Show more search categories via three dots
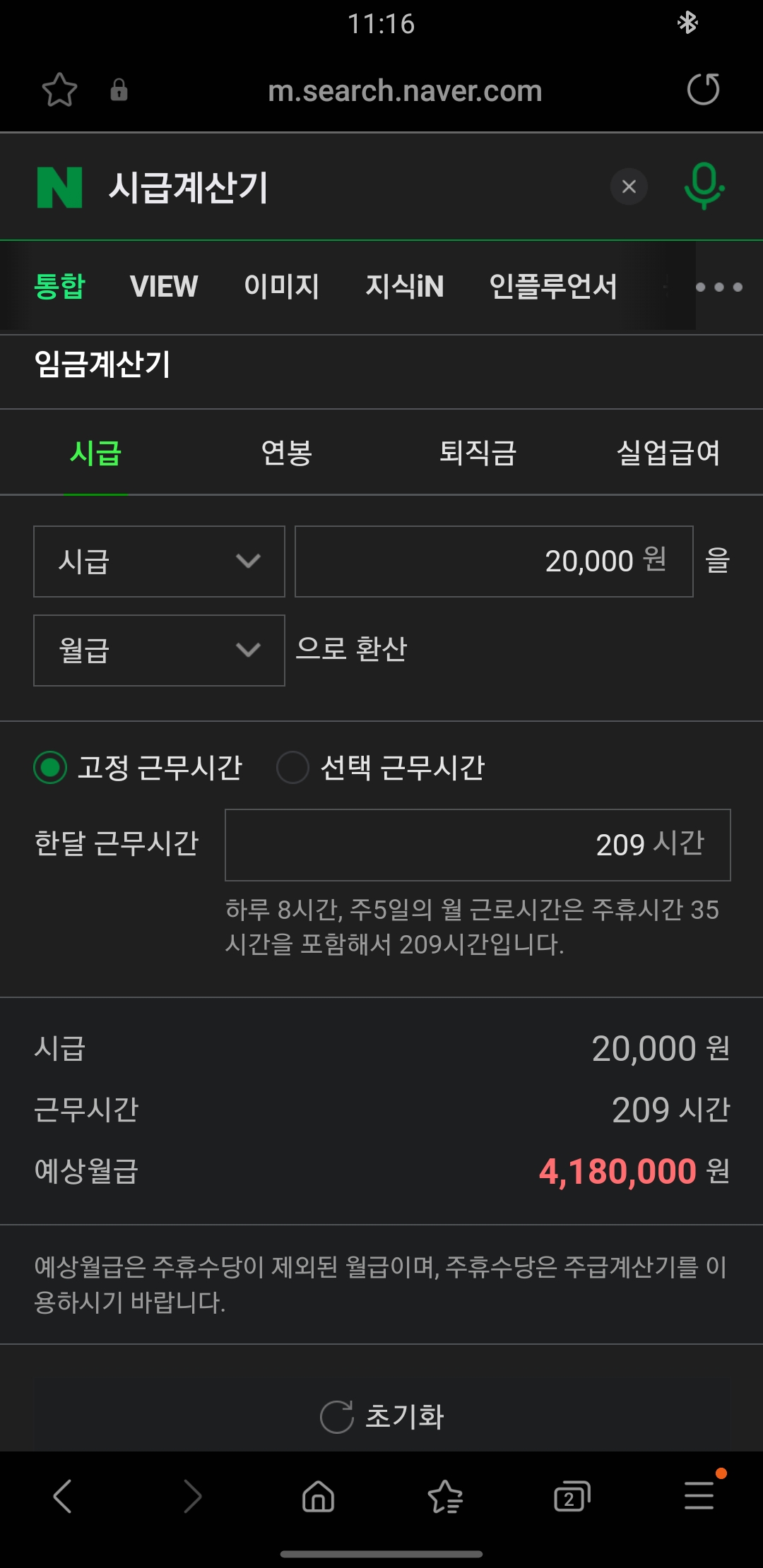The width and height of the screenshot is (763, 1568). (x=719, y=287)
